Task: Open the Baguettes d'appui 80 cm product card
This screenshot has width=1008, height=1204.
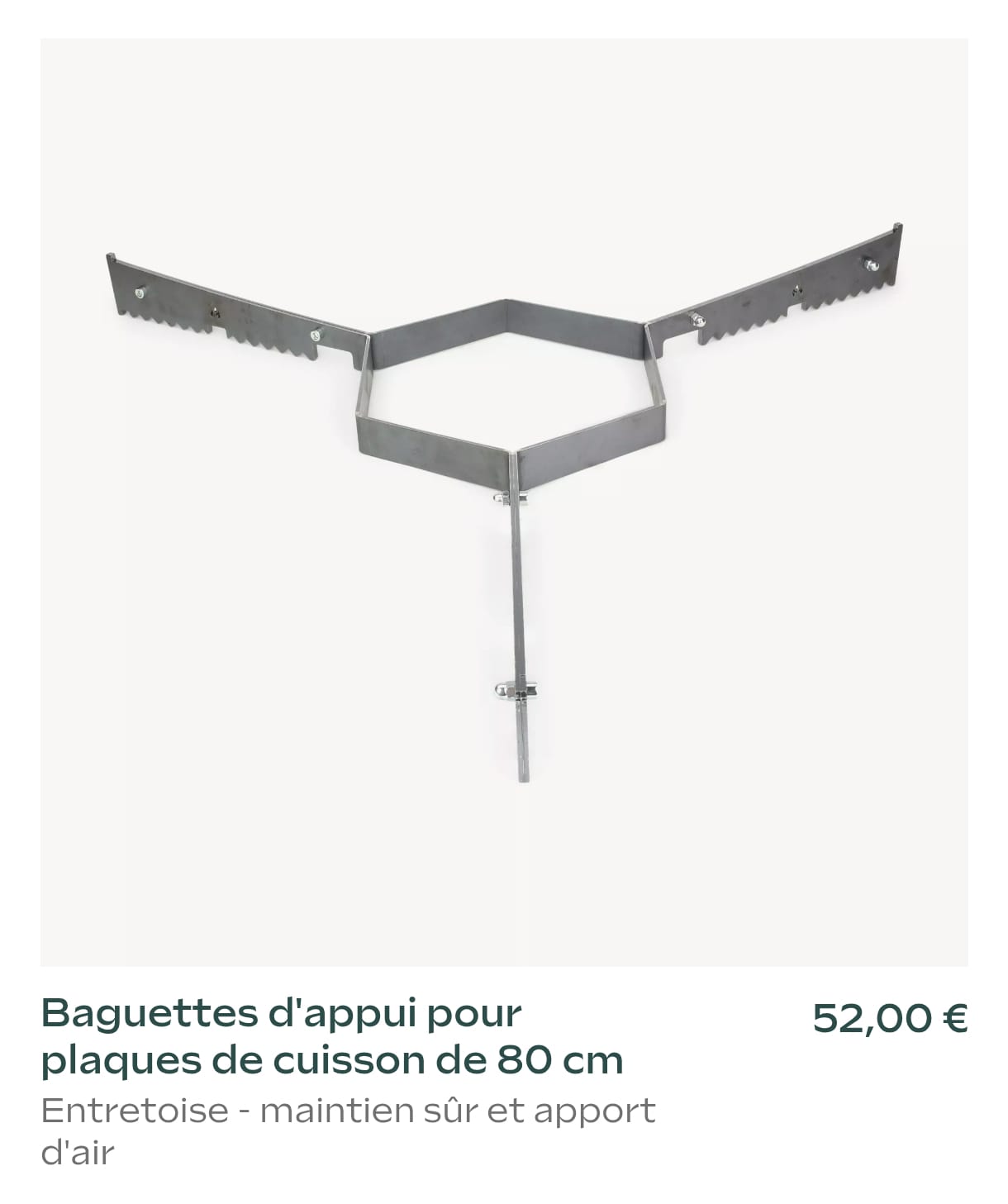Action: (331, 1036)
